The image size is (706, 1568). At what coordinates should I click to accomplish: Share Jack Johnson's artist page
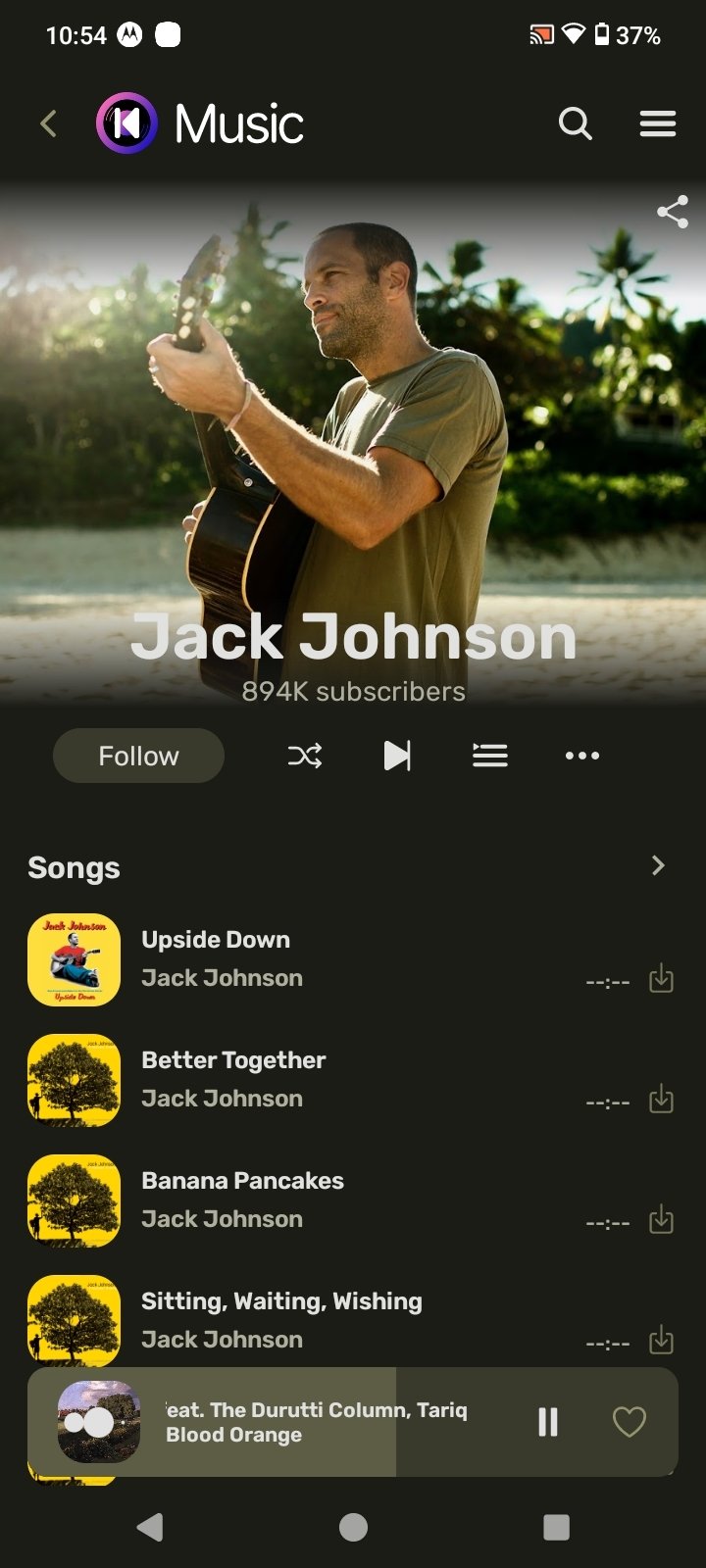click(x=673, y=212)
